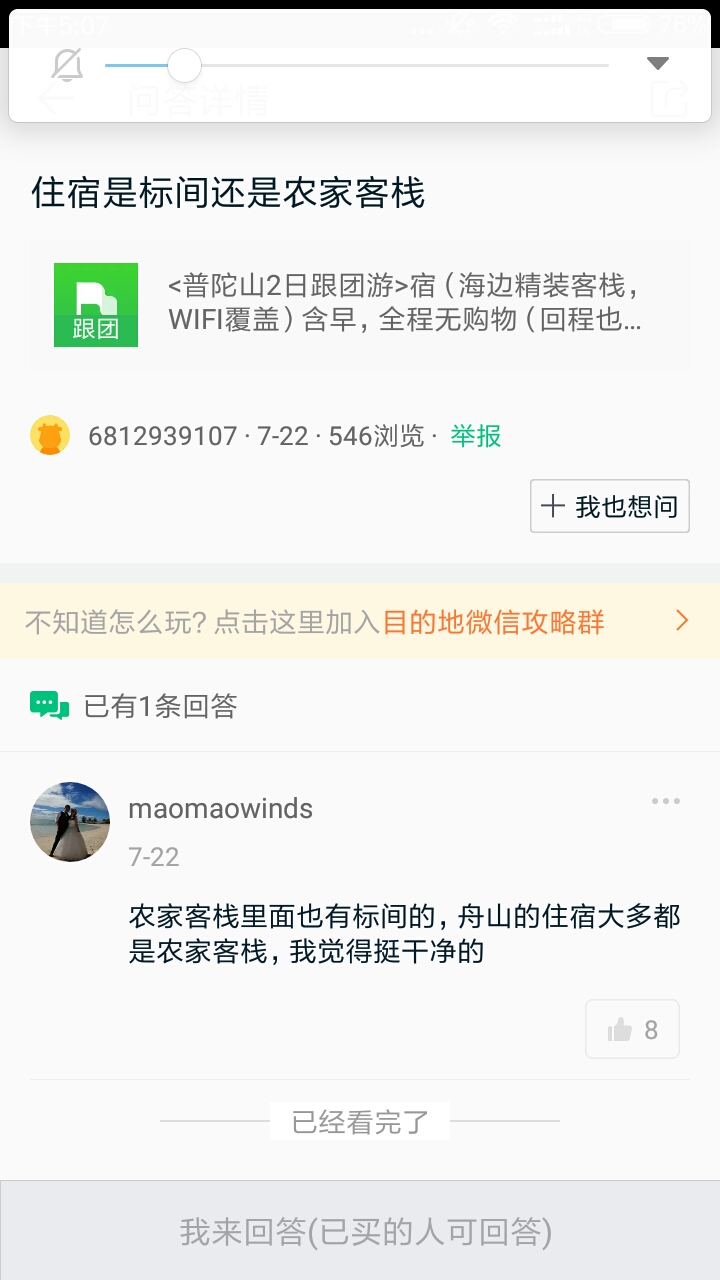Open maomaowinds' profile avatar

(x=70, y=822)
